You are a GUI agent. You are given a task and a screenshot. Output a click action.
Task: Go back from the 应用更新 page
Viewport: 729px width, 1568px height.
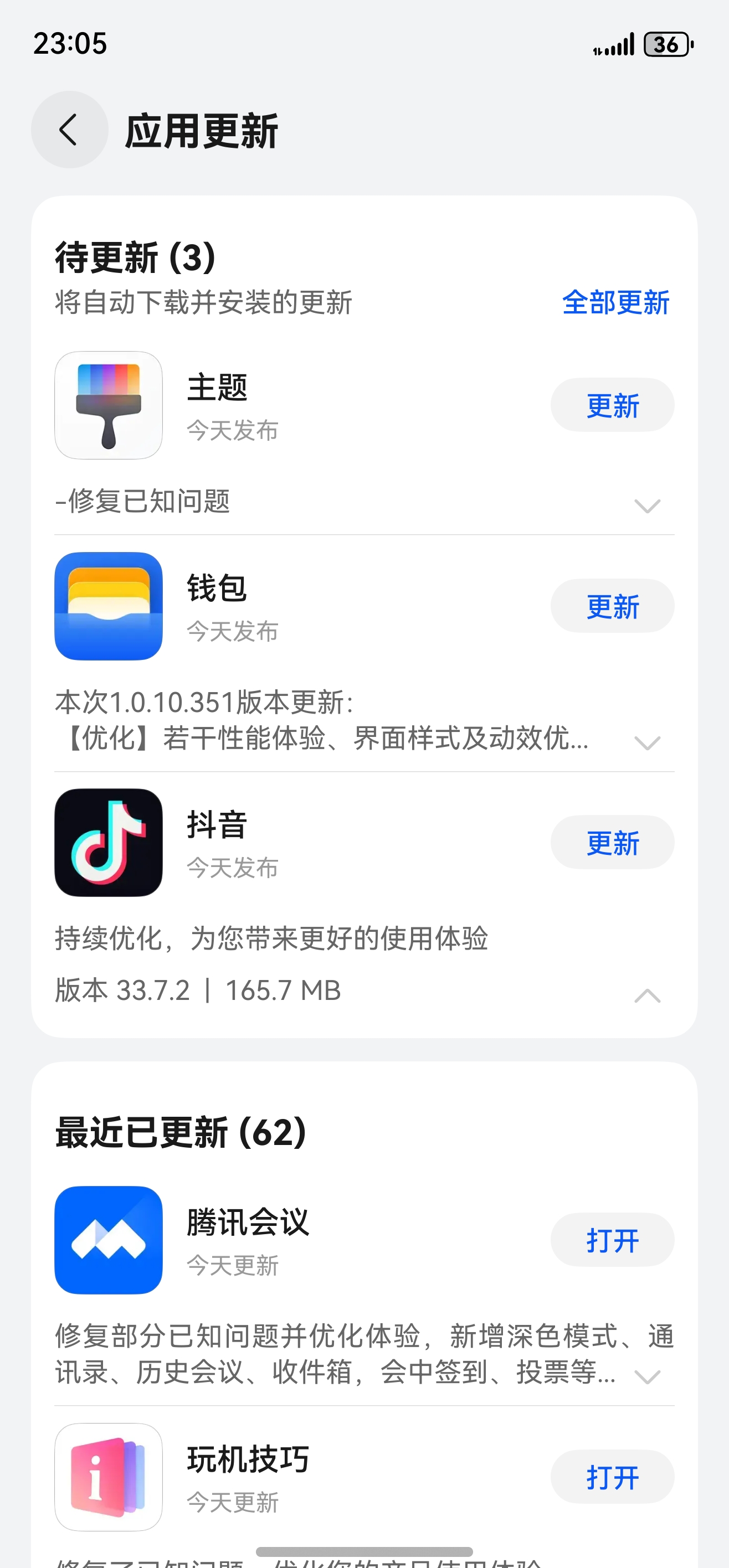[x=69, y=130]
